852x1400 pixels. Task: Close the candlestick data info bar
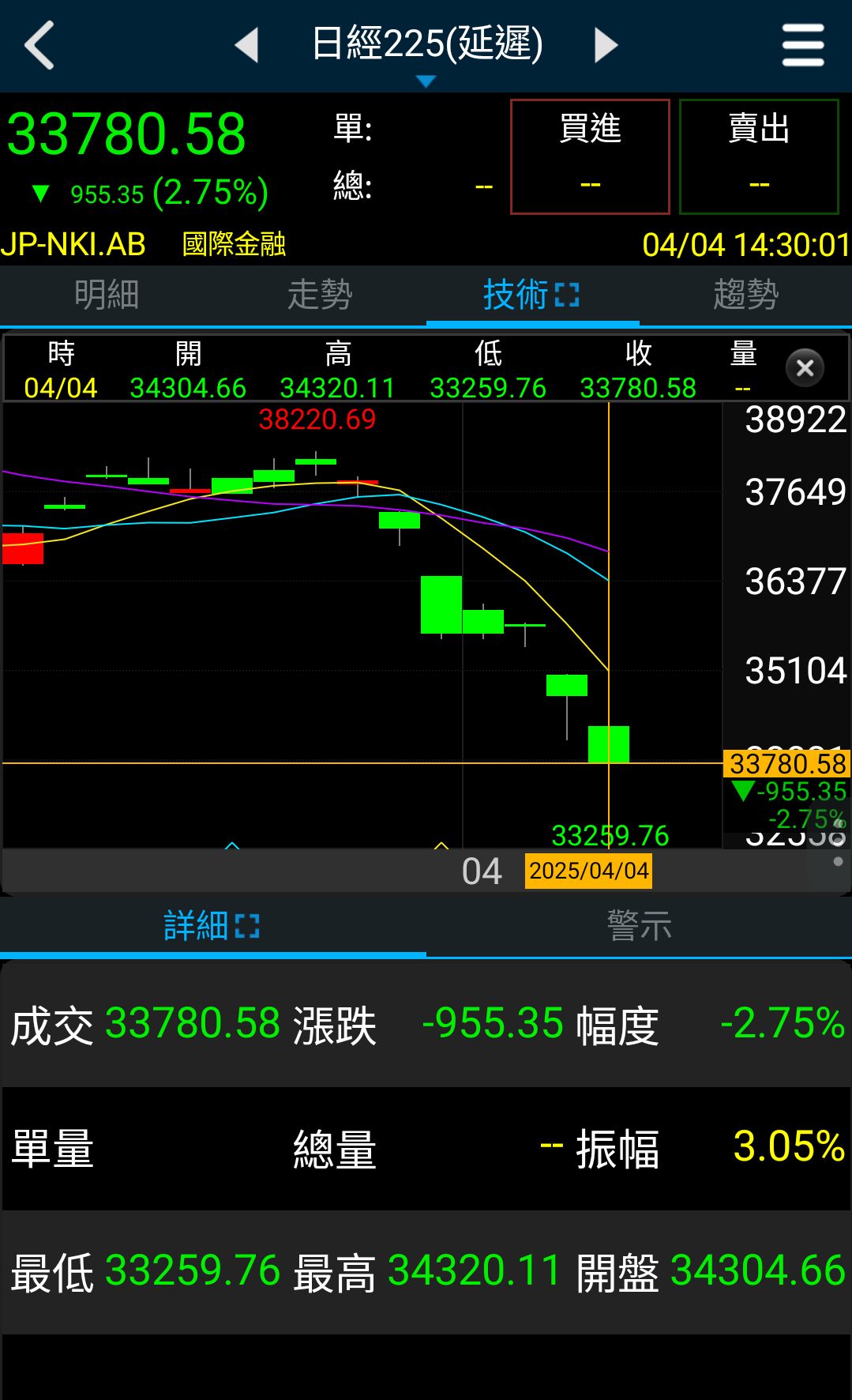[805, 368]
